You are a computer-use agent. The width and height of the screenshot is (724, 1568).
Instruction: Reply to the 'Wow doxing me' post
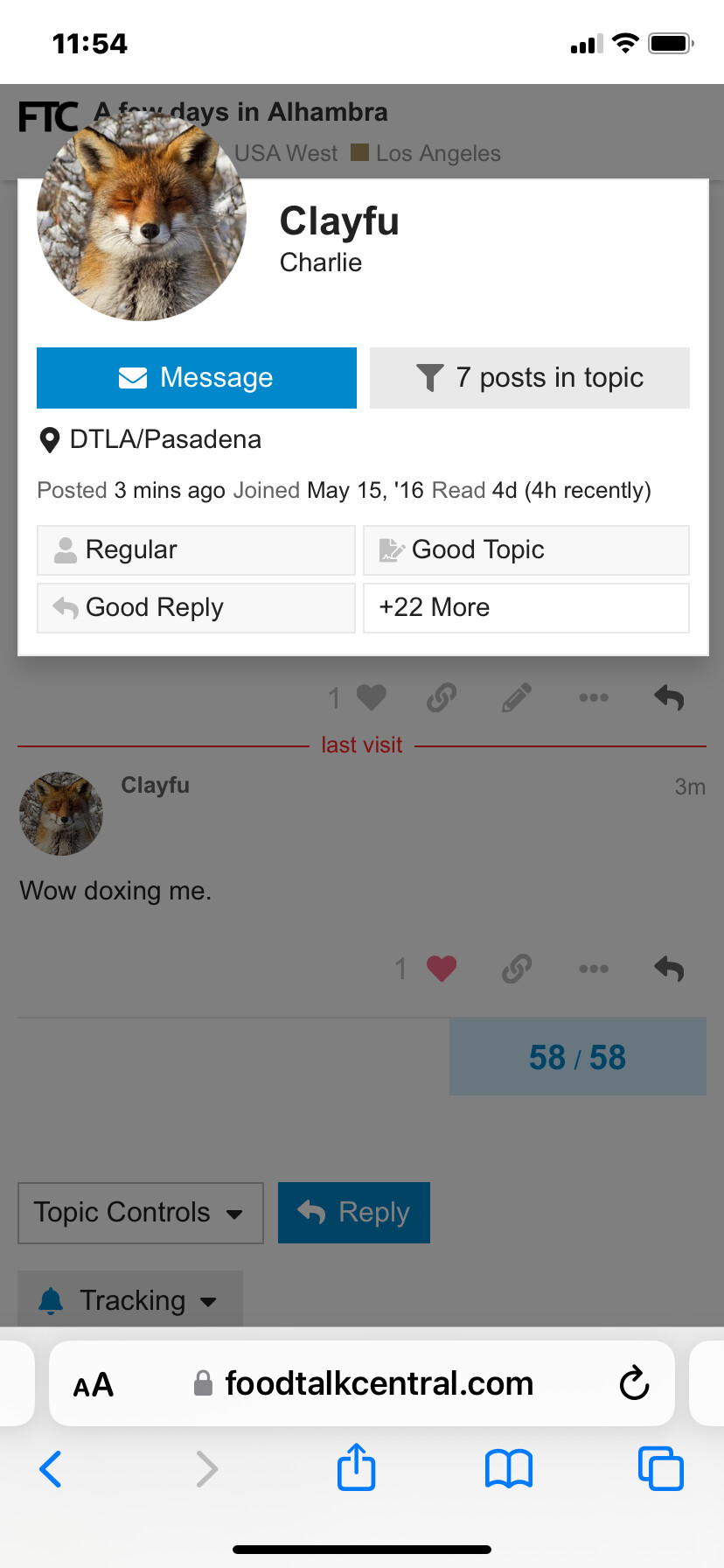pos(669,969)
